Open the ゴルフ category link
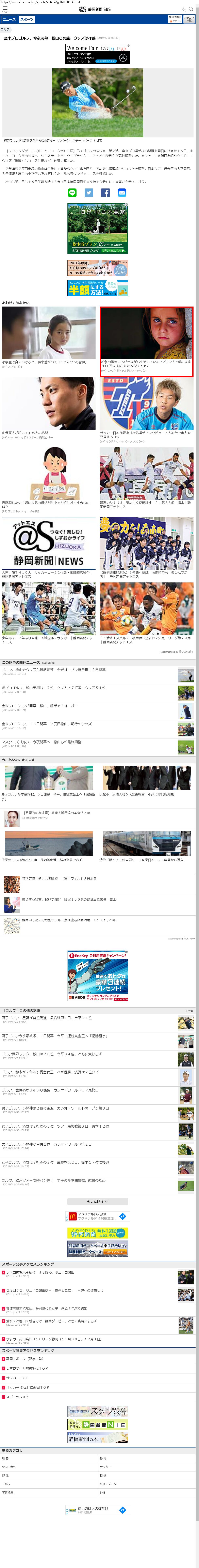The image size is (199, 1568). coord(5,29)
